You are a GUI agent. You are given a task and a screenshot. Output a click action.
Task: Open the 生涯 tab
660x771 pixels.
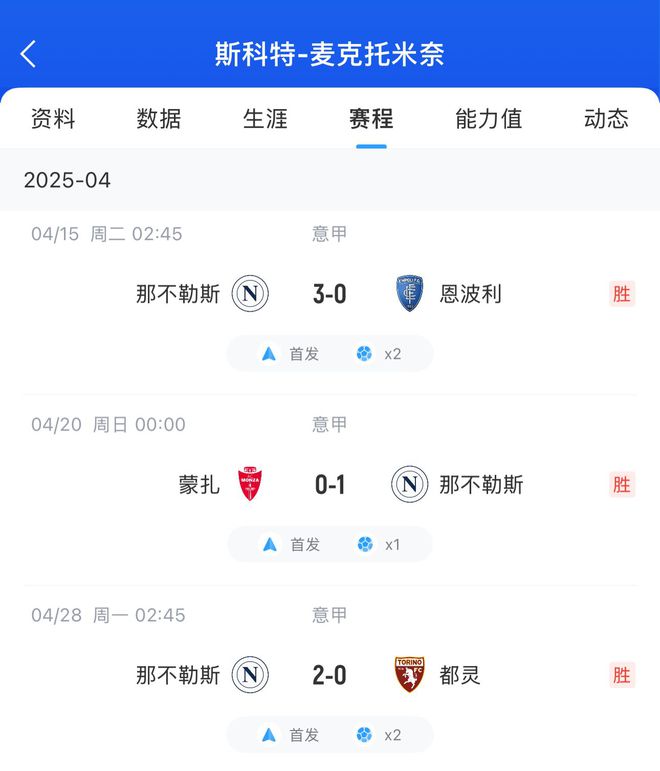pyautogui.click(x=265, y=119)
